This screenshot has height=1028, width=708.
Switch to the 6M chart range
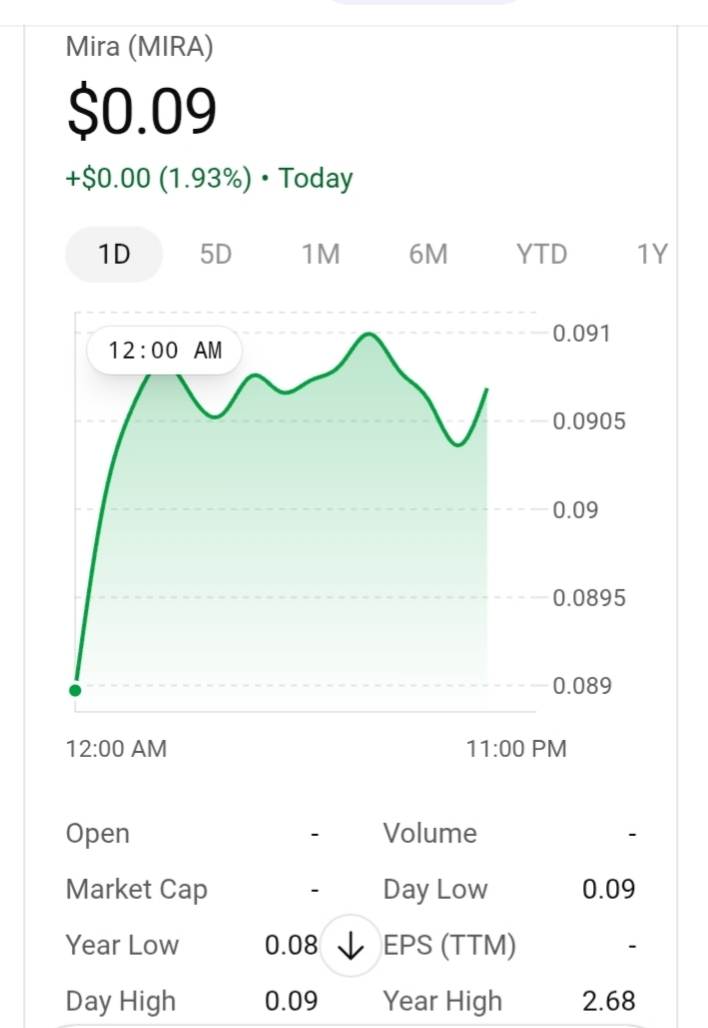428,254
